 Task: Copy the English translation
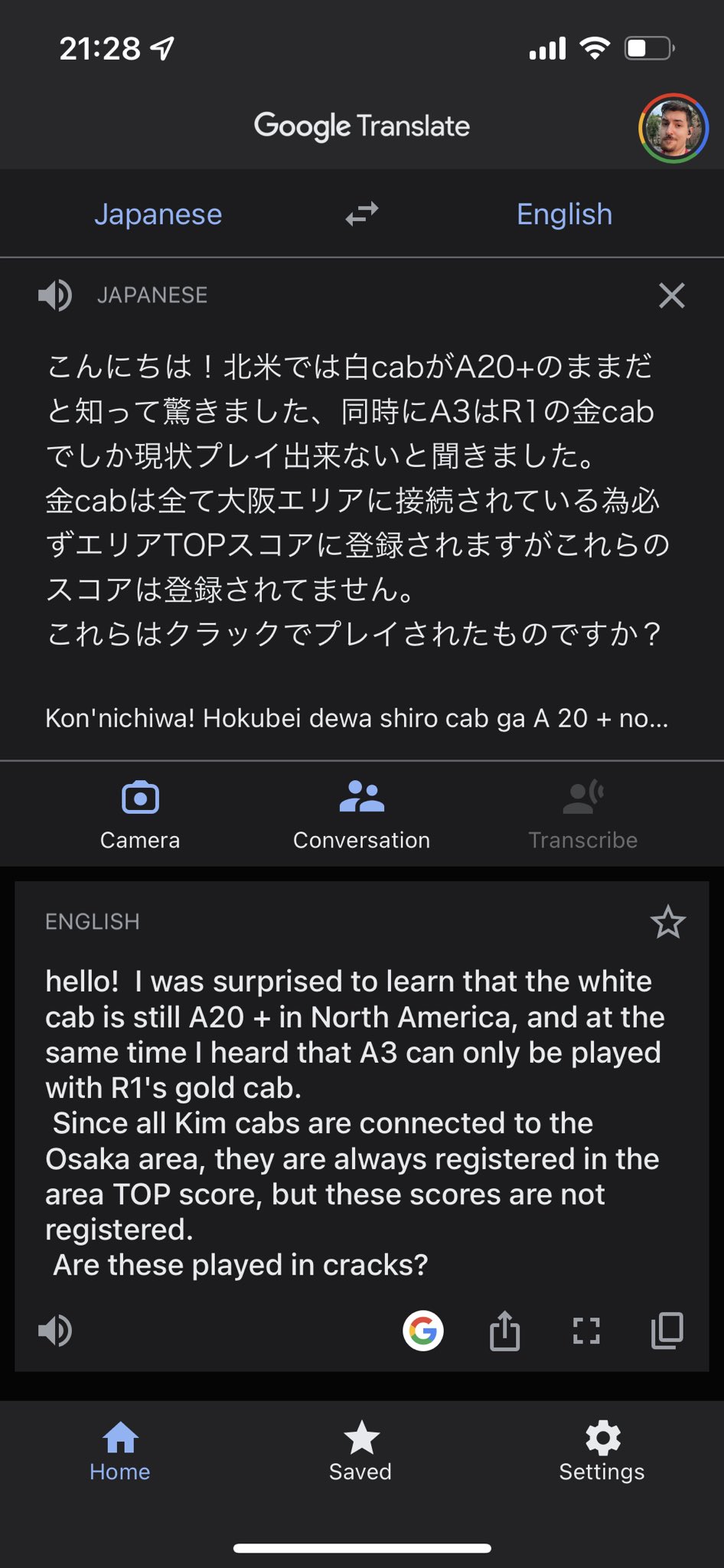pos(667,1331)
